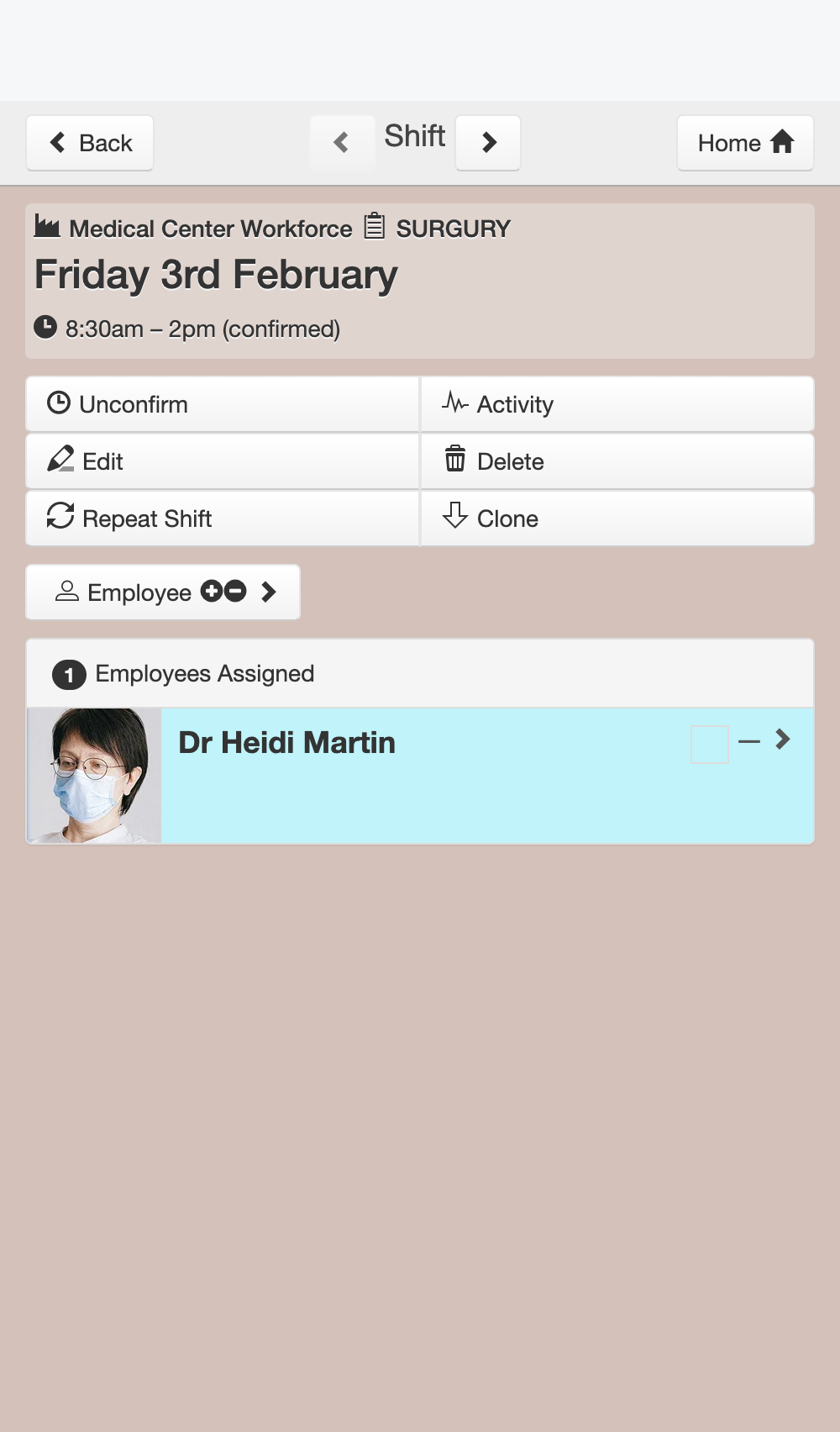Go to the next shift
The height and width of the screenshot is (1432, 840).
click(488, 143)
